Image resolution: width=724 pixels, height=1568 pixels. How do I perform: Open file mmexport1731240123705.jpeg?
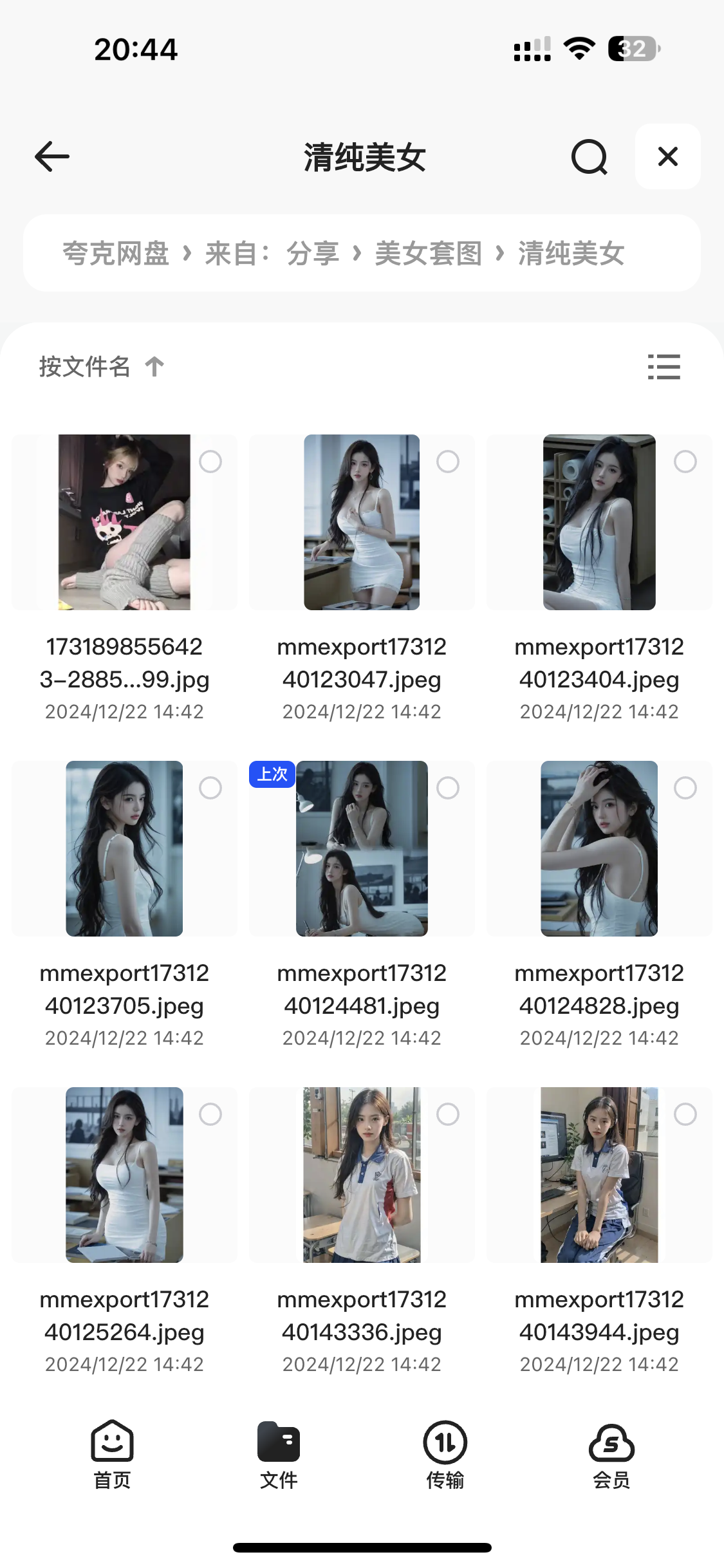[x=124, y=848]
